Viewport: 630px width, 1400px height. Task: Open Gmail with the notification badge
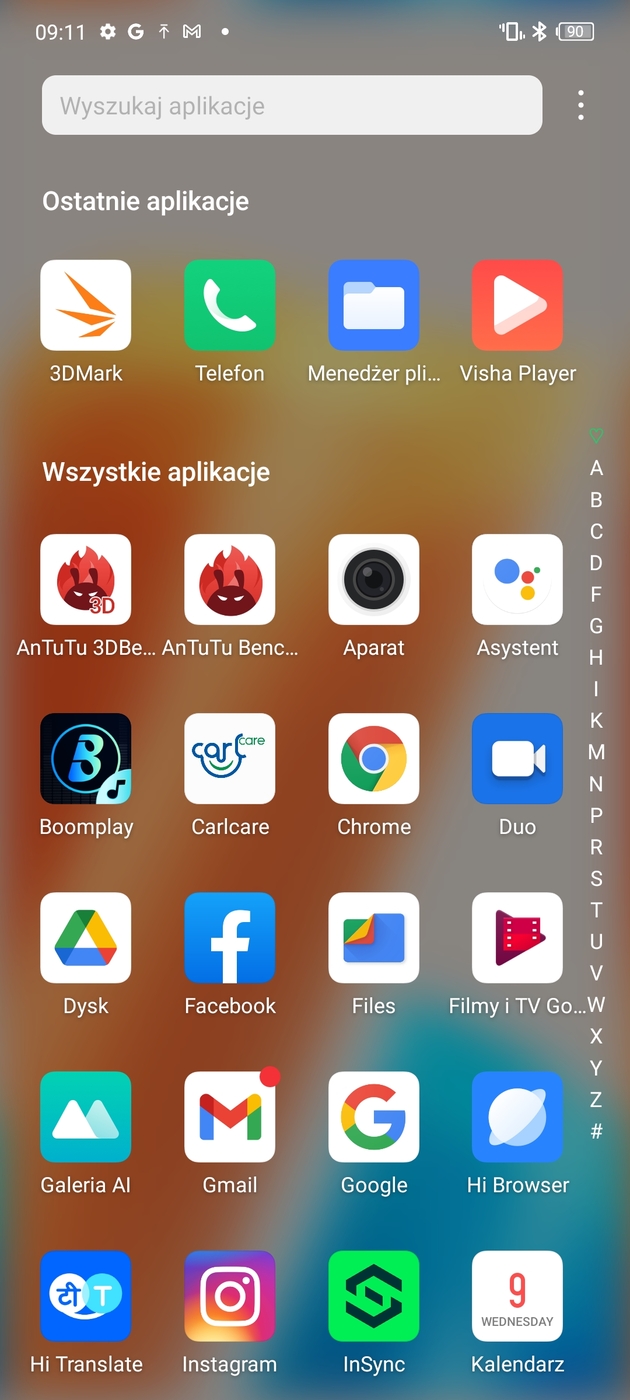pos(230,1117)
